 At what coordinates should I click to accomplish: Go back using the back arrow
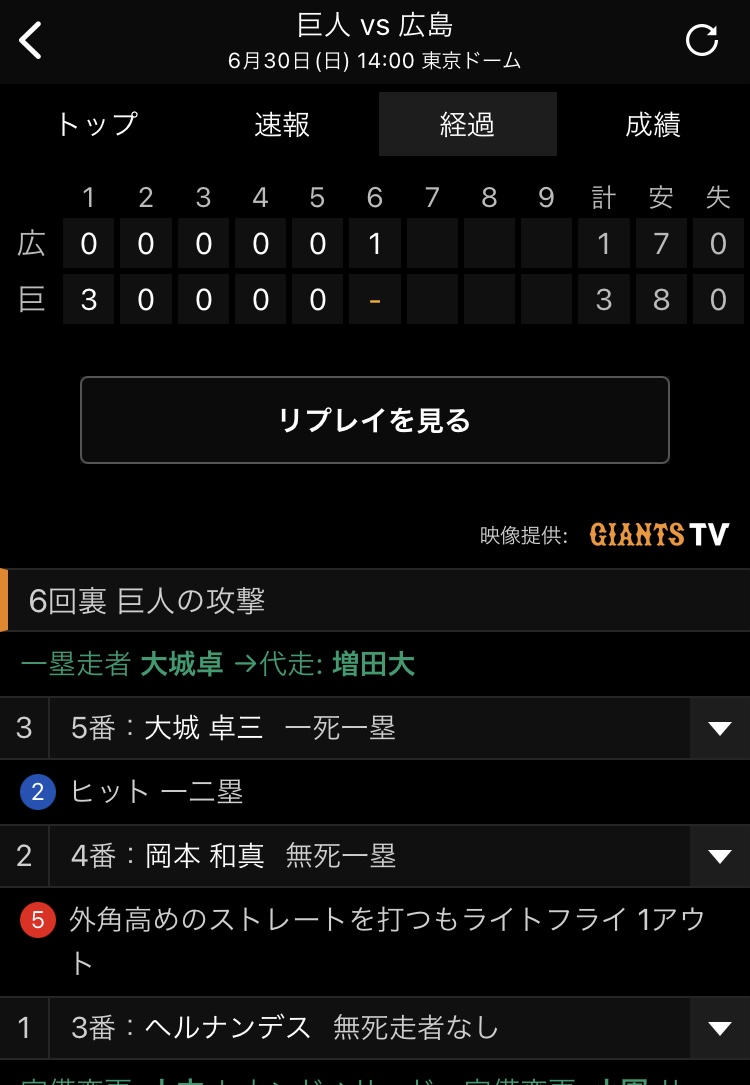pyautogui.click(x=32, y=41)
